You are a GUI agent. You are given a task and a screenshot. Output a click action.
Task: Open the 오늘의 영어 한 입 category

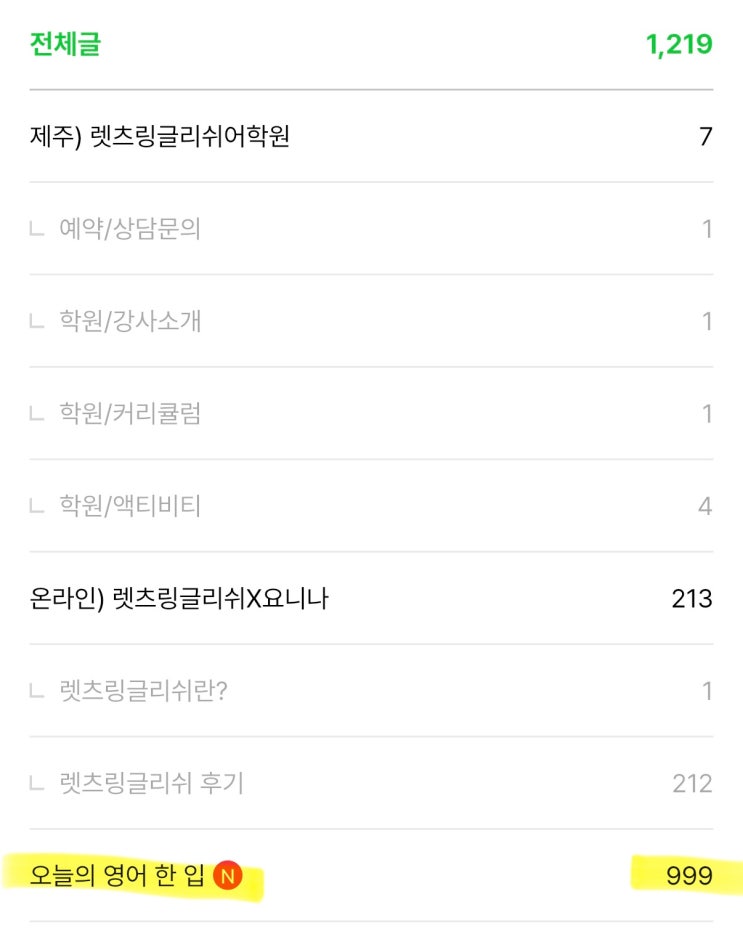(118, 876)
